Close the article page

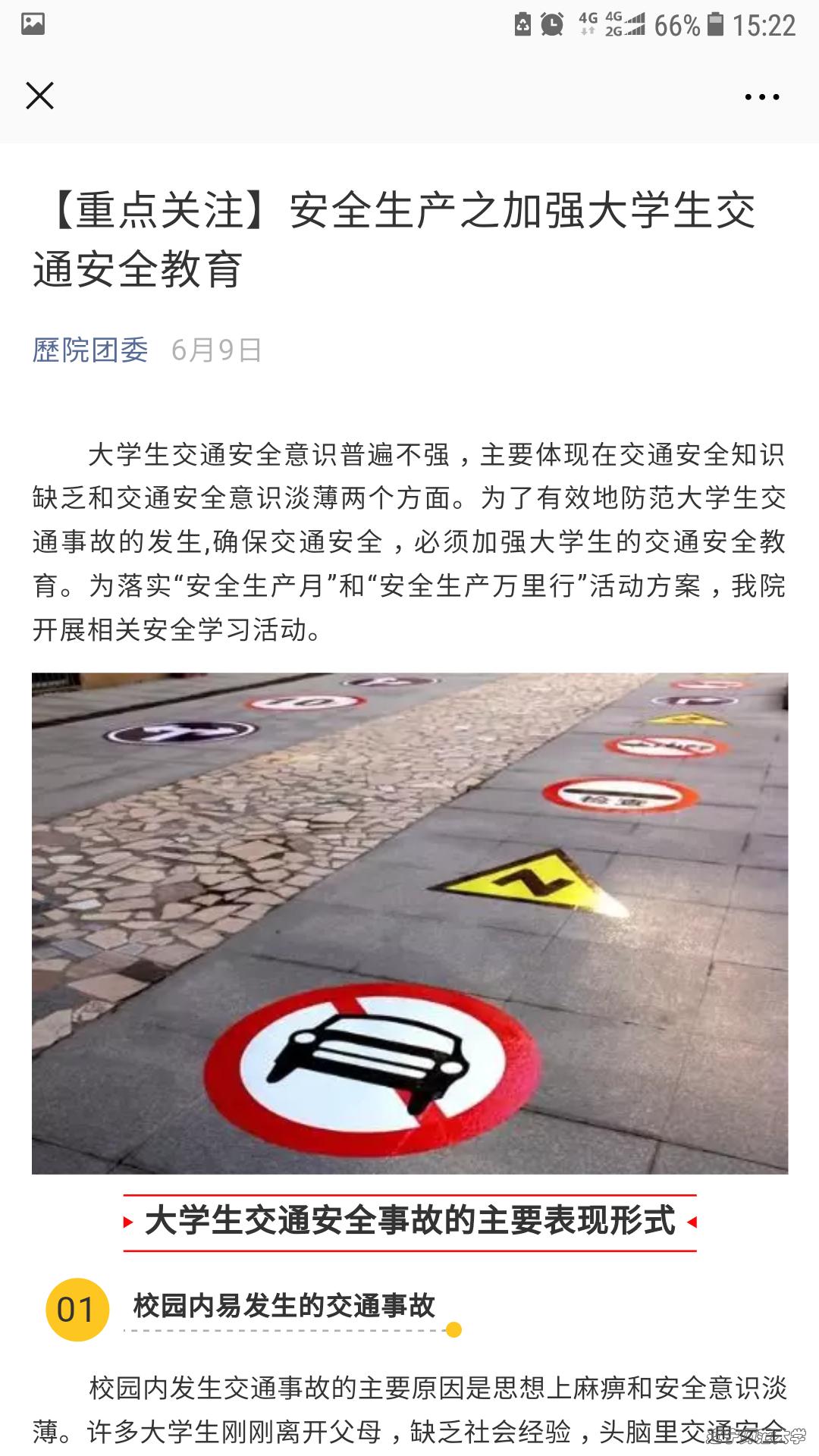[39, 96]
